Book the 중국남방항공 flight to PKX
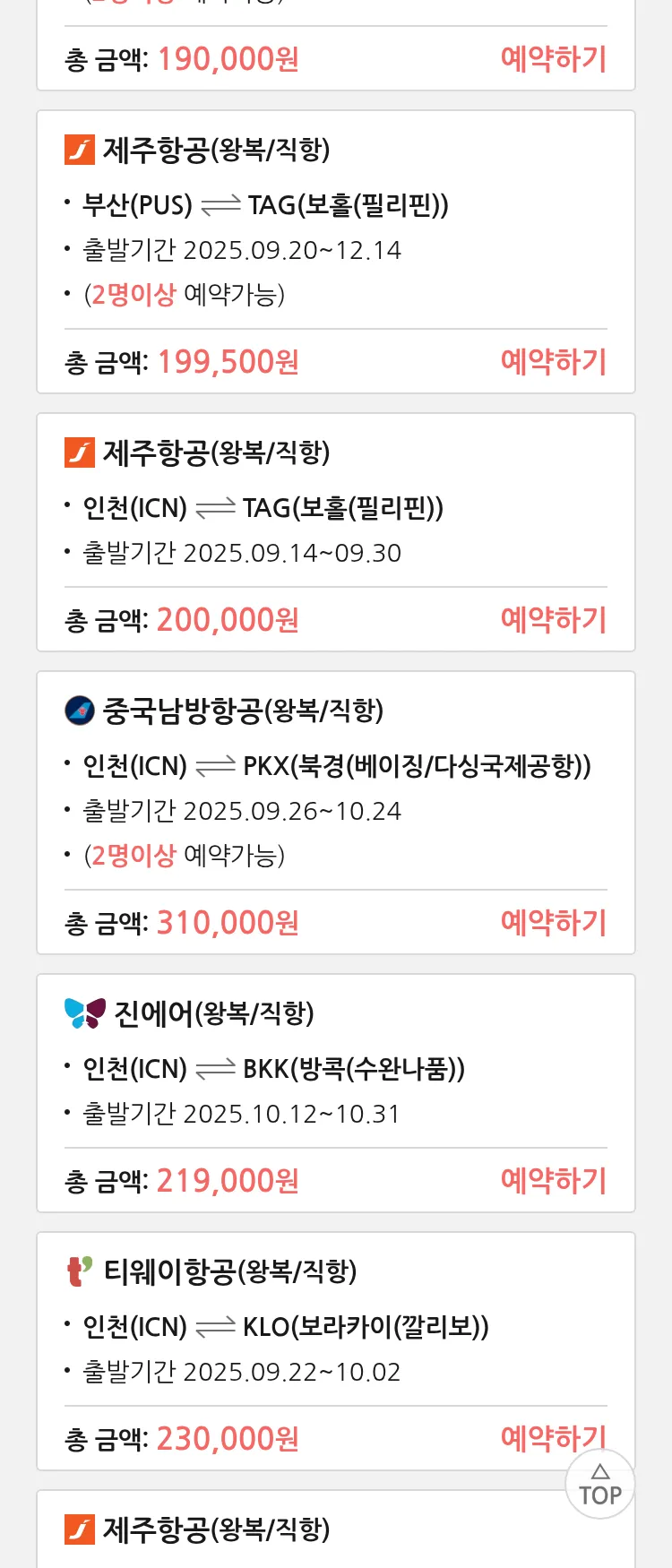 tap(553, 923)
